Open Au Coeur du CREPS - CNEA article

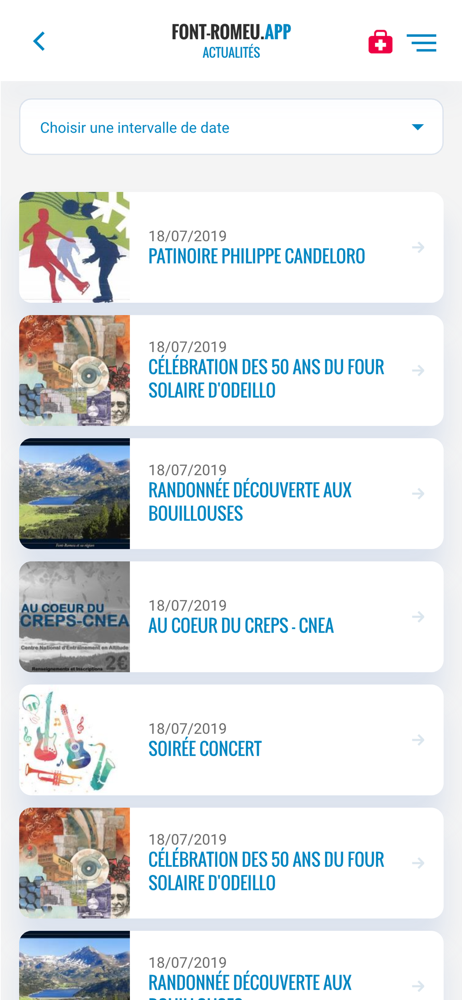click(x=231, y=617)
